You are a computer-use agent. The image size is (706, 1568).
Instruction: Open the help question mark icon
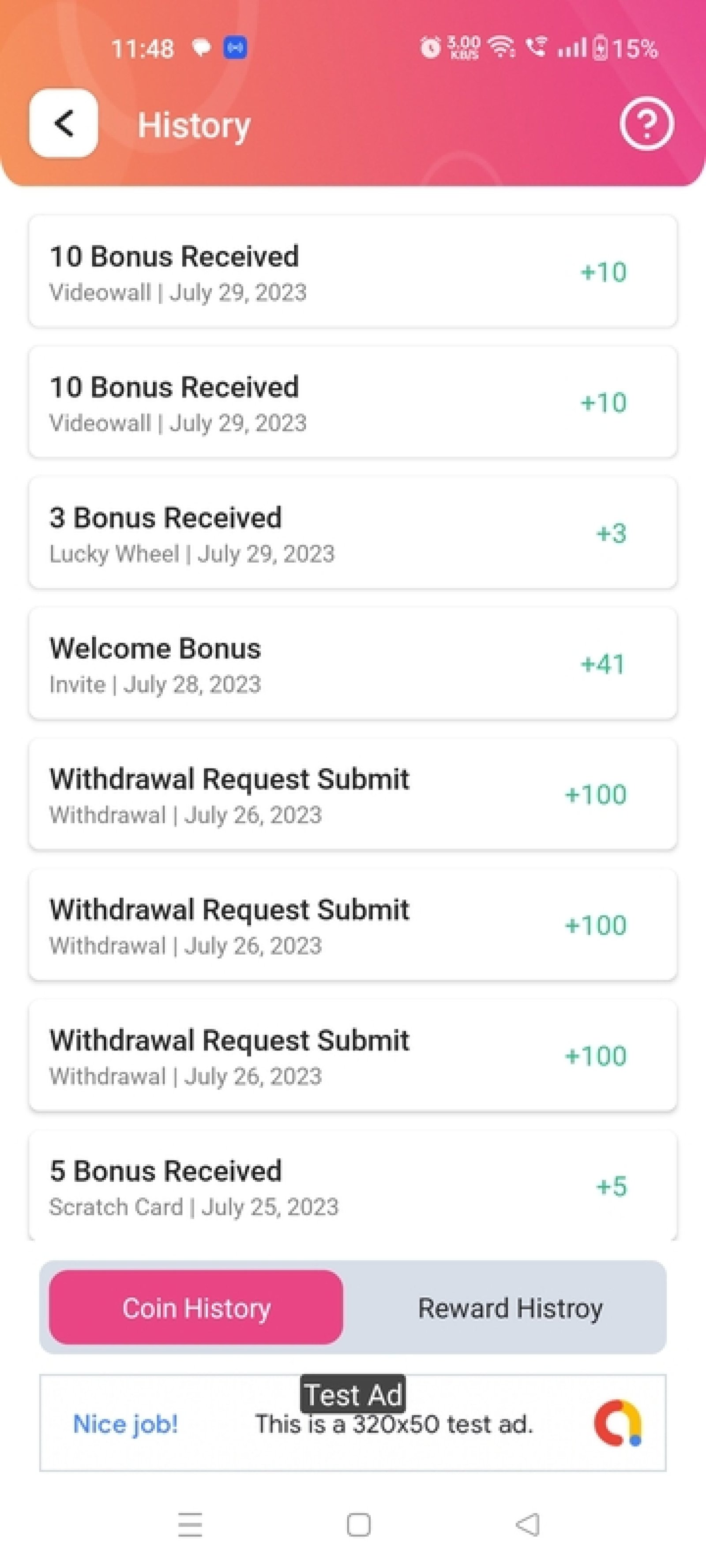click(646, 123)
